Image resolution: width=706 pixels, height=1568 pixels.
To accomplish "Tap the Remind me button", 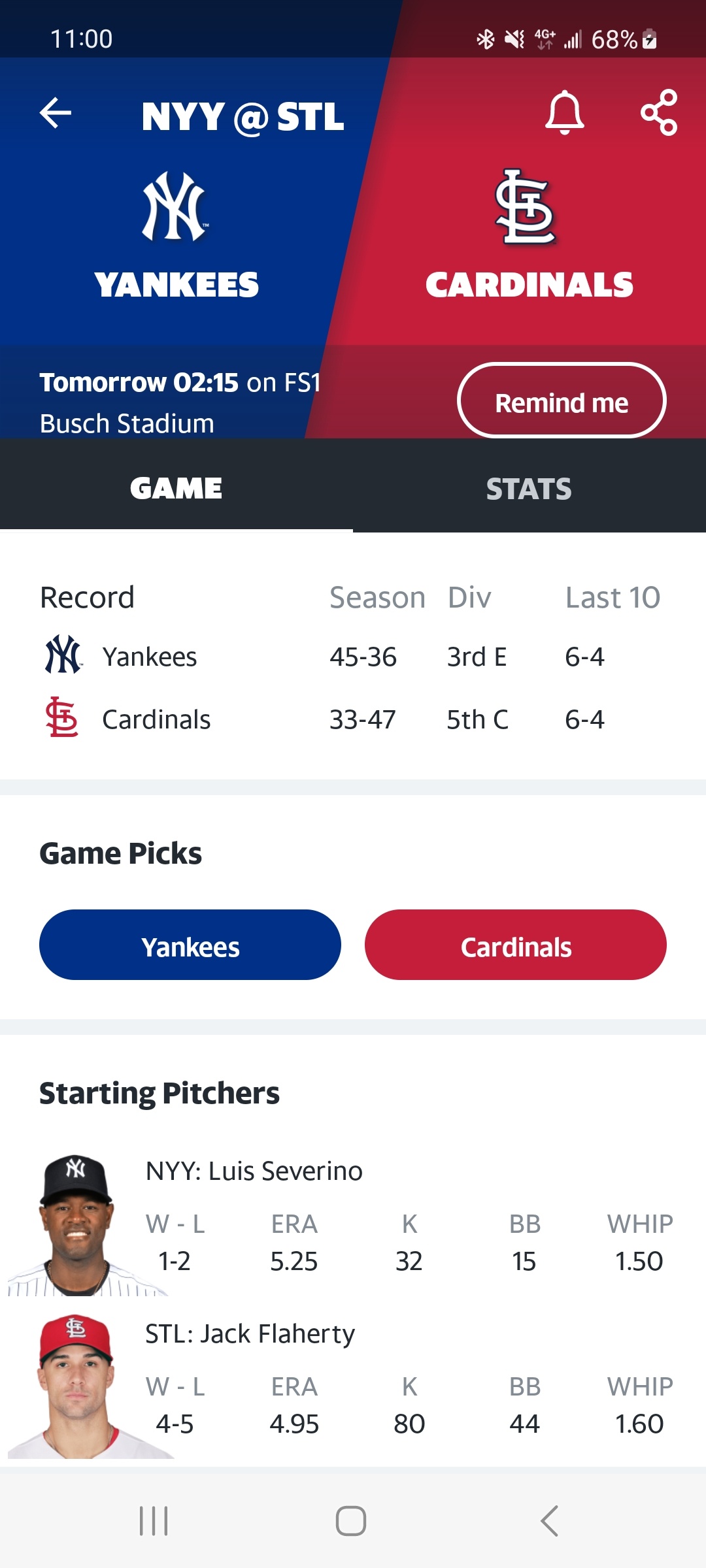I will [562, 400].
